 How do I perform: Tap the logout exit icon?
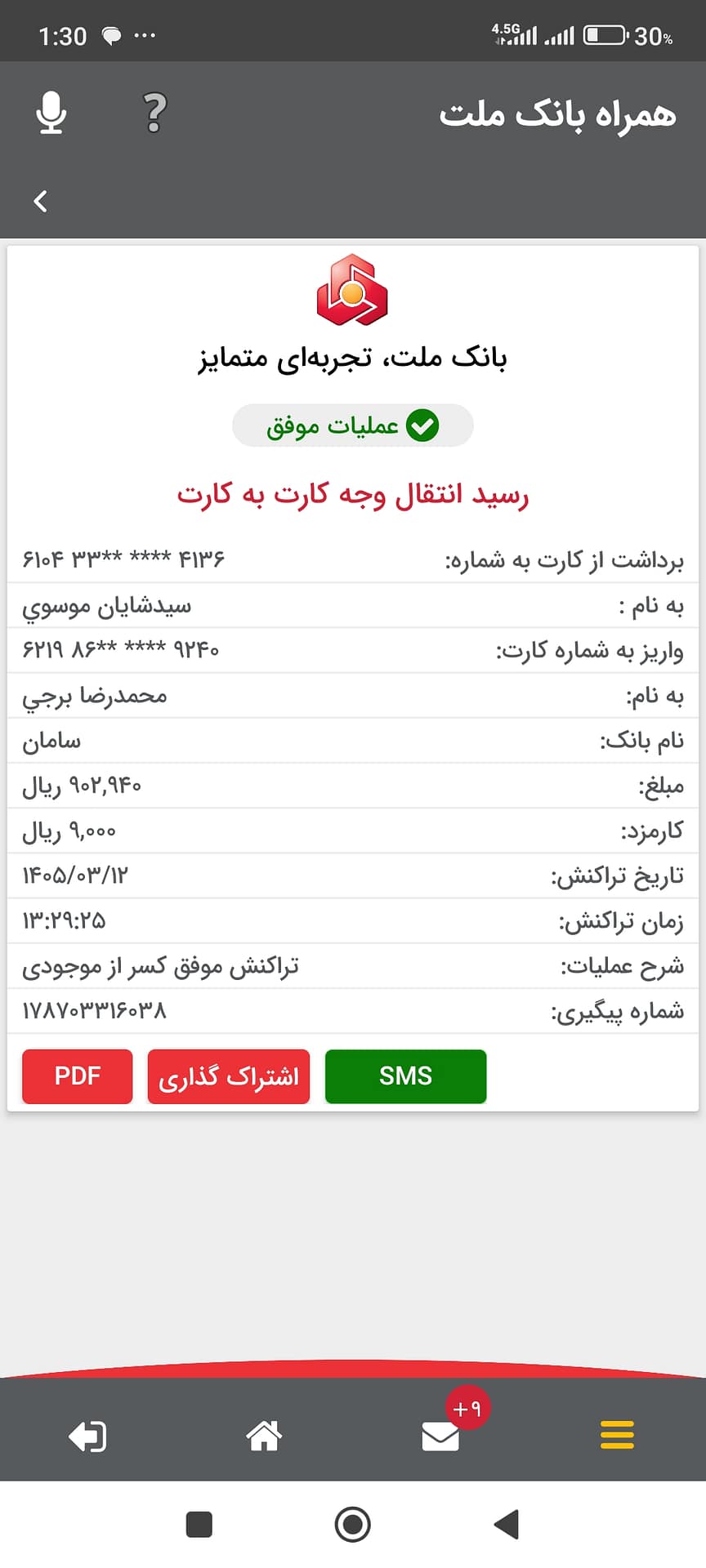pyautogui.click(x=87, y=1436)
